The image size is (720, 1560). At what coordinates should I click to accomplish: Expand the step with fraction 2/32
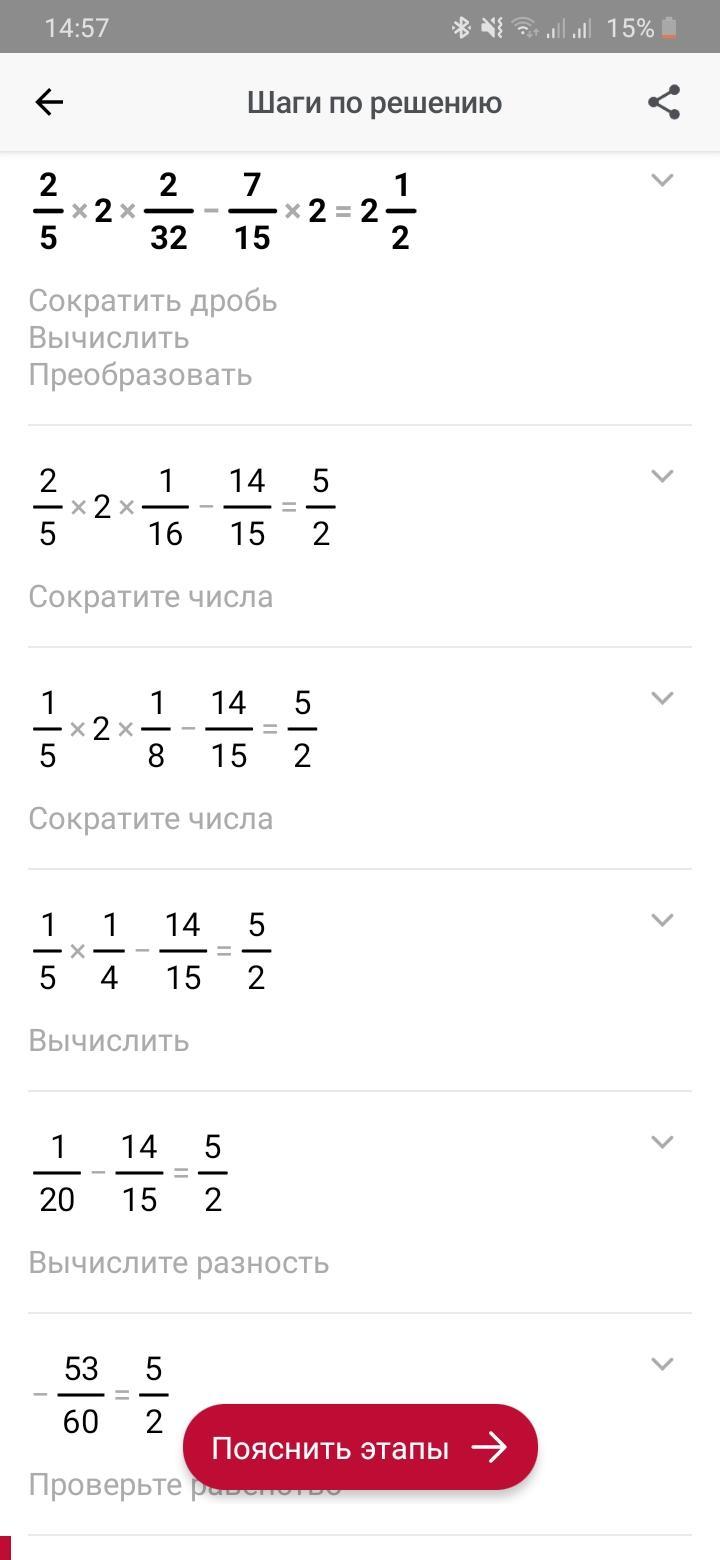coord(662,180)
